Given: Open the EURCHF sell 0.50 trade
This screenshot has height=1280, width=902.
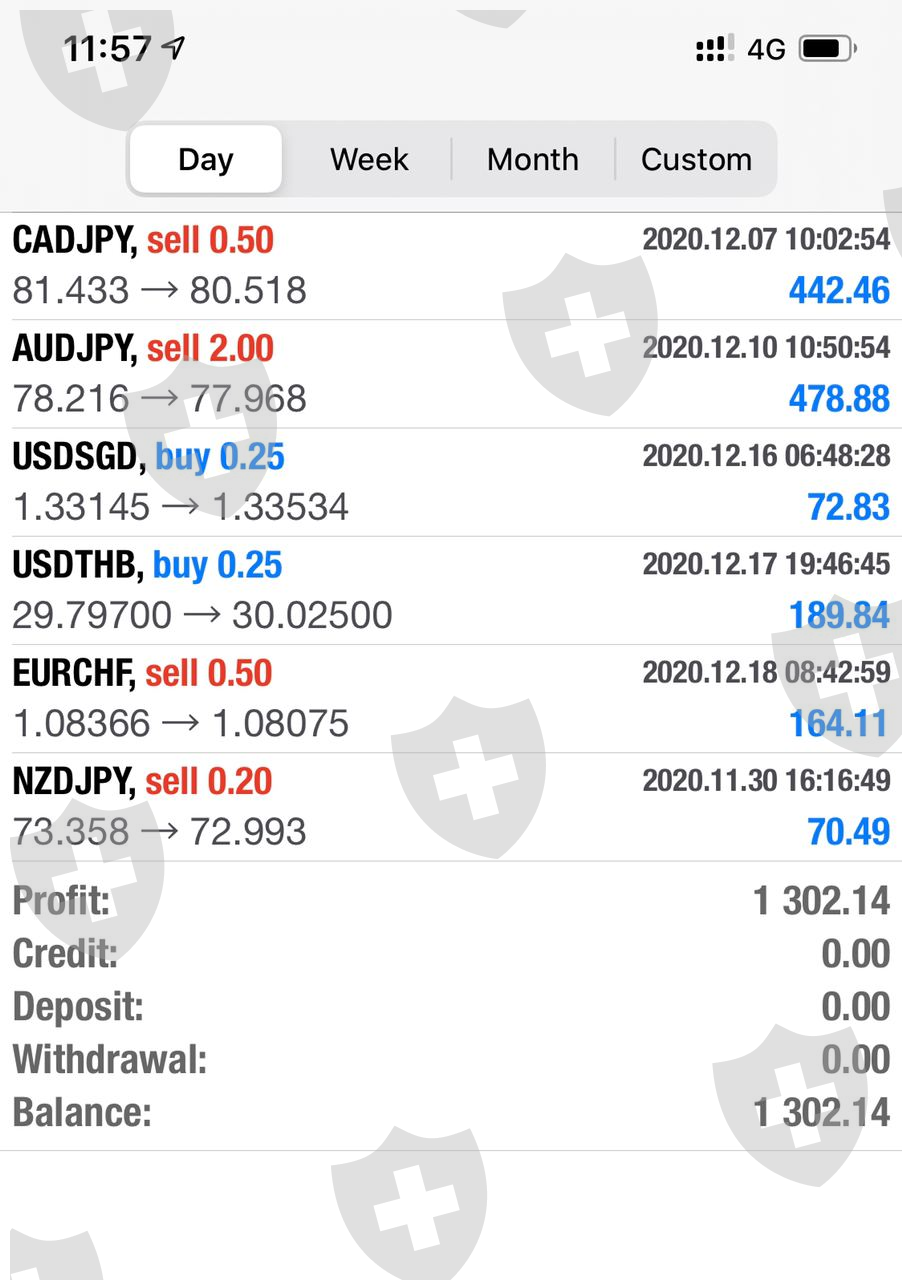Looking at the screenshot, I should click(450, 698).
